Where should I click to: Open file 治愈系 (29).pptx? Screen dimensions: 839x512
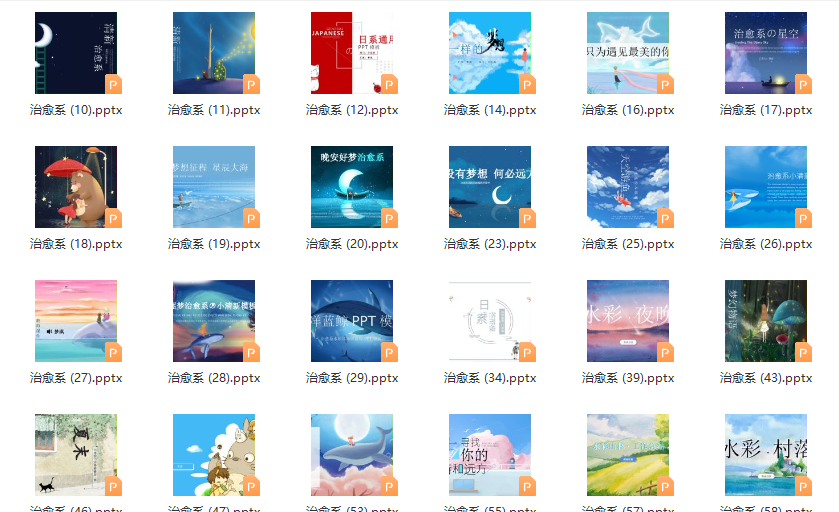pos(352,321)
